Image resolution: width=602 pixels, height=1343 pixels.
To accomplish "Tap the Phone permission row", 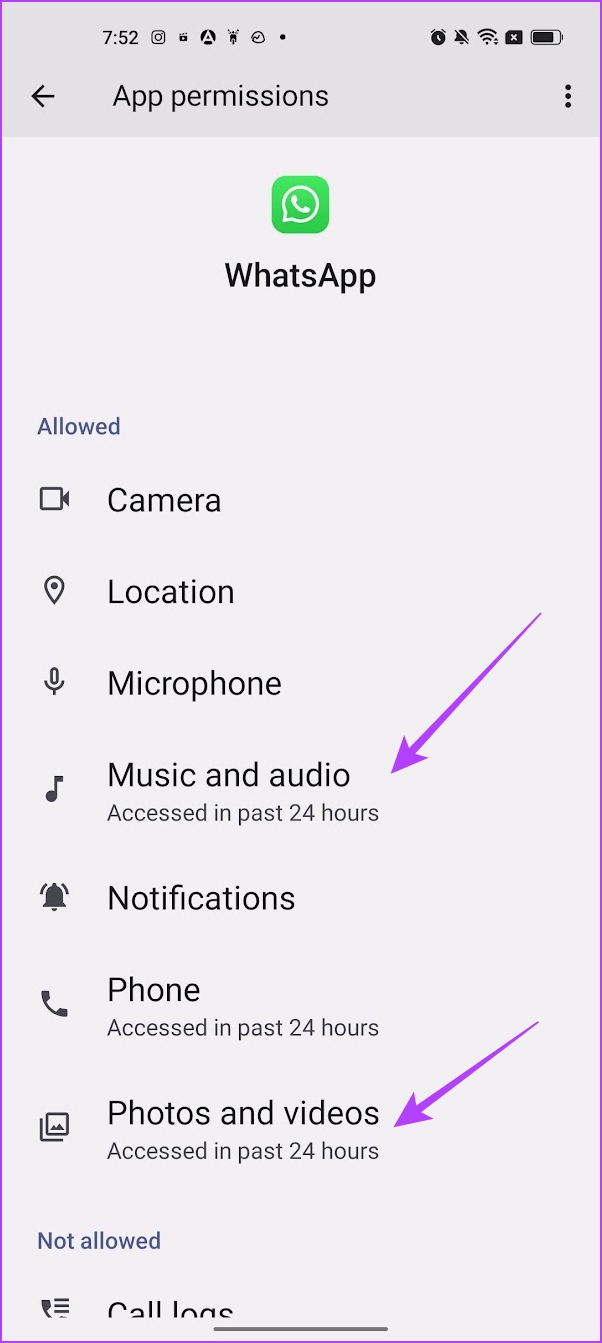I will pos(301,1005).
